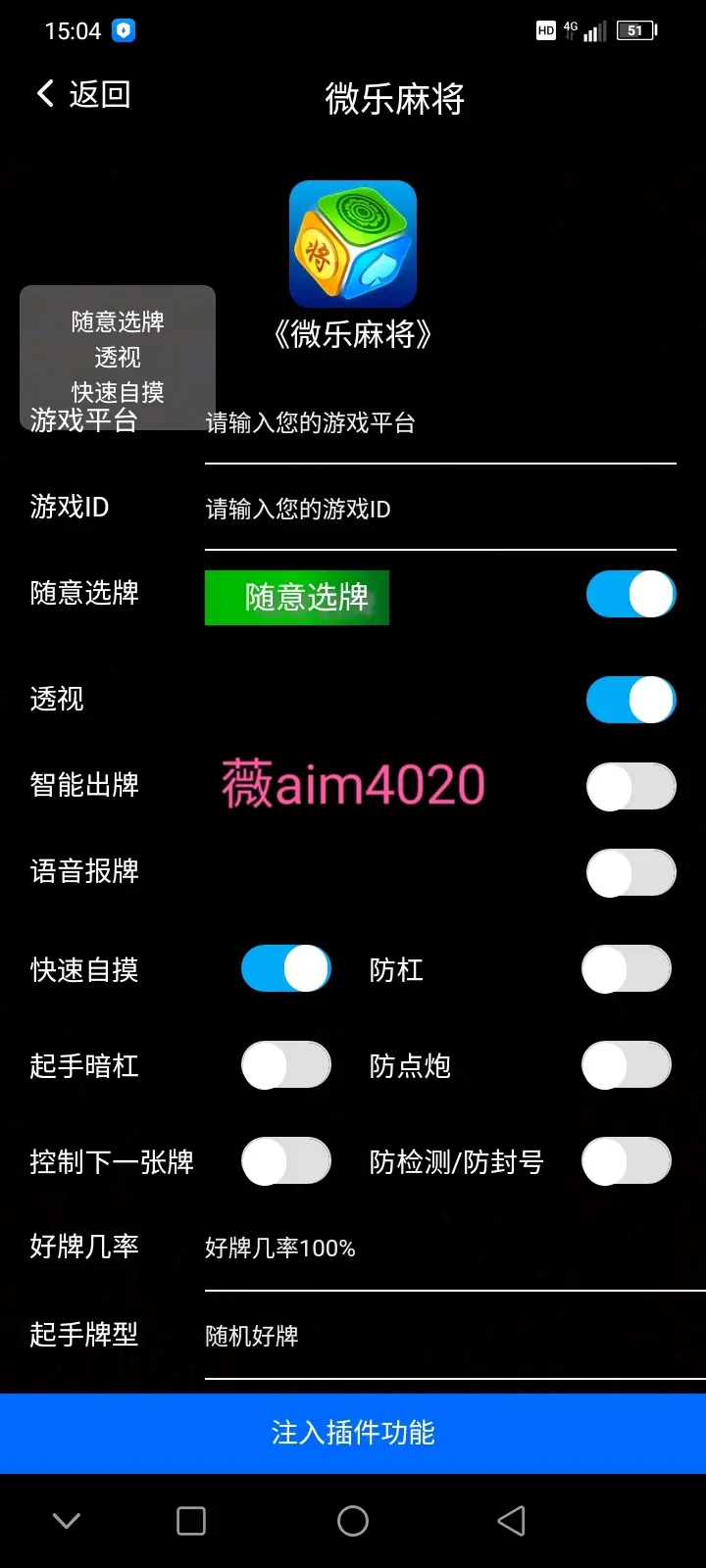The height and width of the screenshot is (1568, 706).
Task: Turn on 语音报牌
Action: [x=631, y=872]
